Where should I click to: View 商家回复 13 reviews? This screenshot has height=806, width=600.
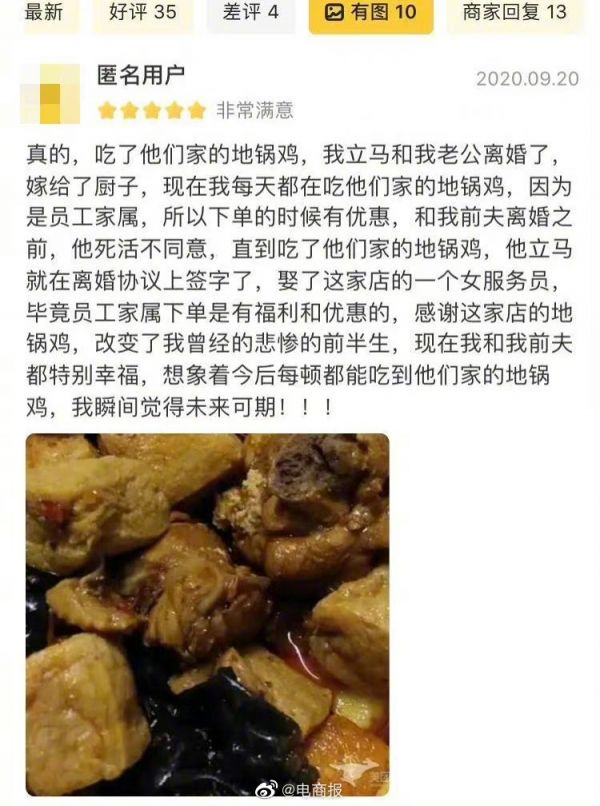(515, 13)
